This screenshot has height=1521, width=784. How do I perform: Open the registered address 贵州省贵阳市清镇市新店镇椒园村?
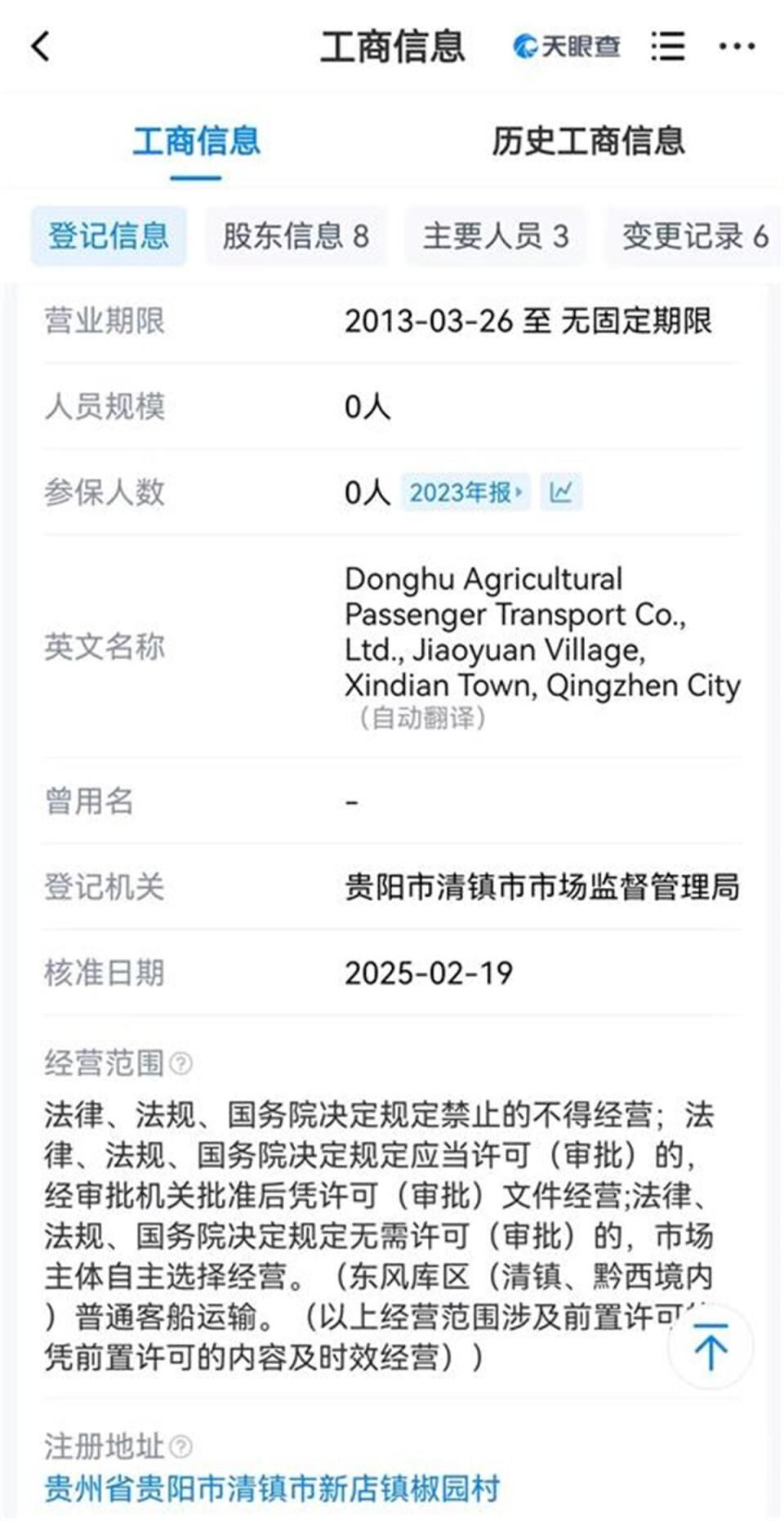pyautogui.click(x=272, y=1488)
